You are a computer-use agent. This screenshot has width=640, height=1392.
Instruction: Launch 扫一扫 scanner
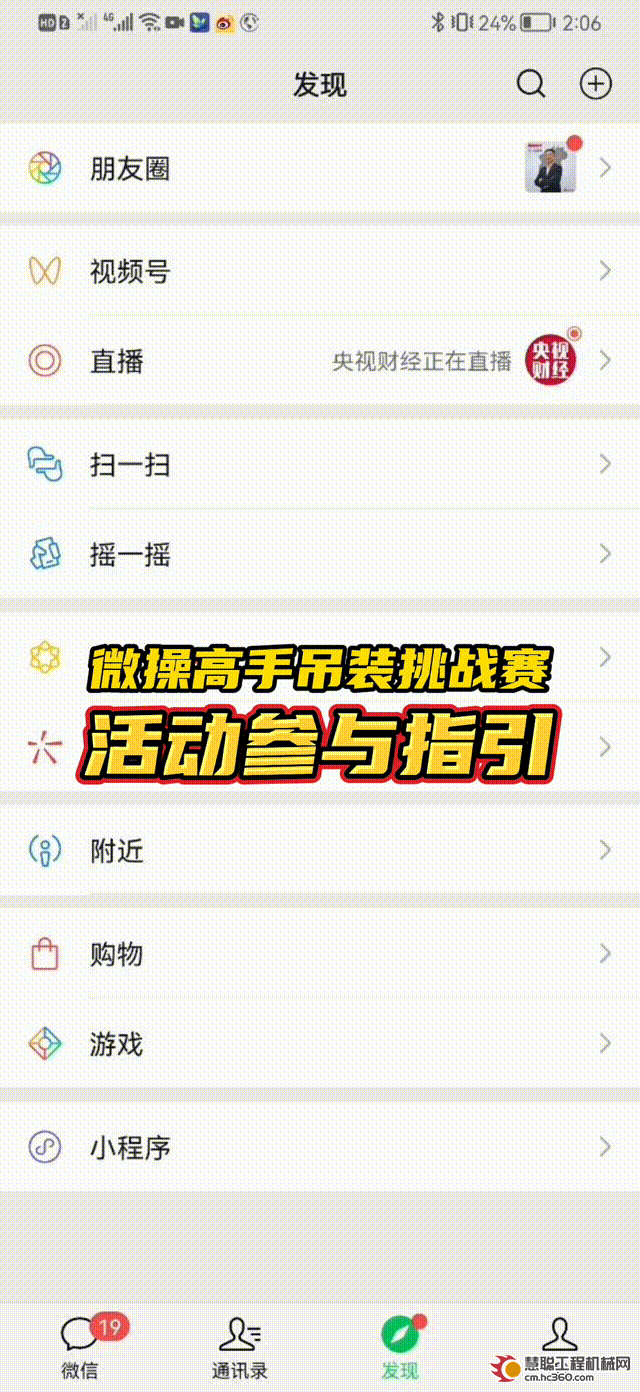(320, 464)
